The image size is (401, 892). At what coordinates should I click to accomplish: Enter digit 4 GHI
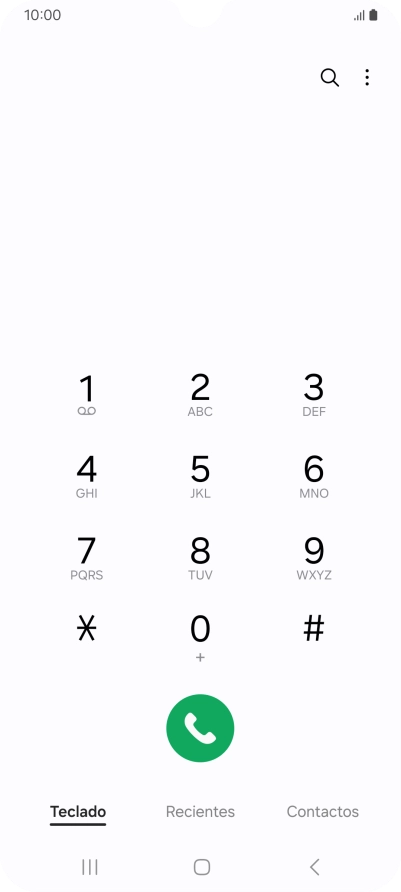click(86, 477)
